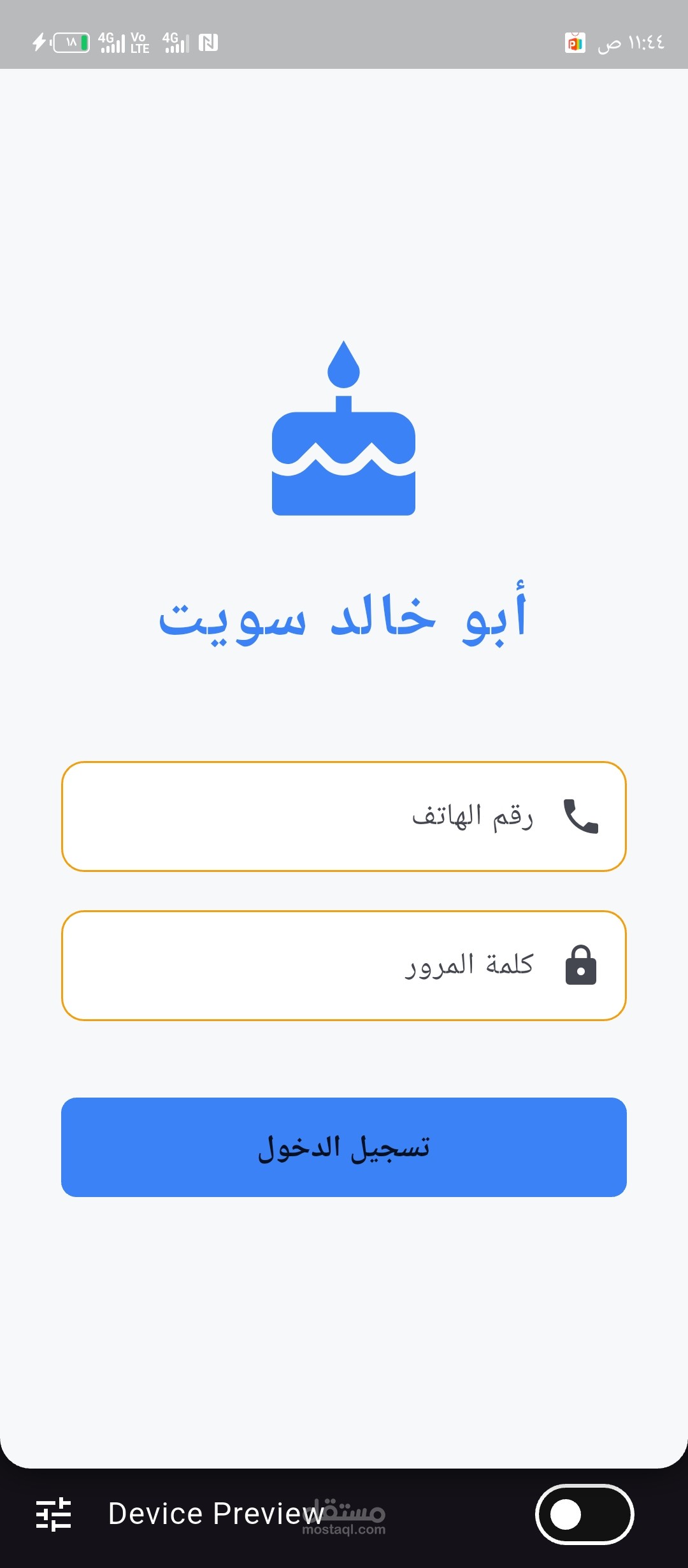Click the رقم الهاتف phone number input field
Image resolution: width=688 pixels, height=1568 pixels.
344,818
